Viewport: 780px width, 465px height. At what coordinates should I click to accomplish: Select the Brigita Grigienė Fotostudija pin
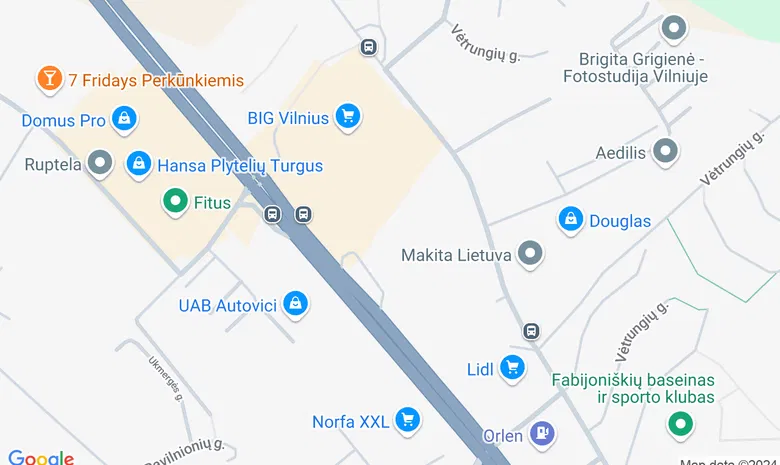[x=675, y=29]
